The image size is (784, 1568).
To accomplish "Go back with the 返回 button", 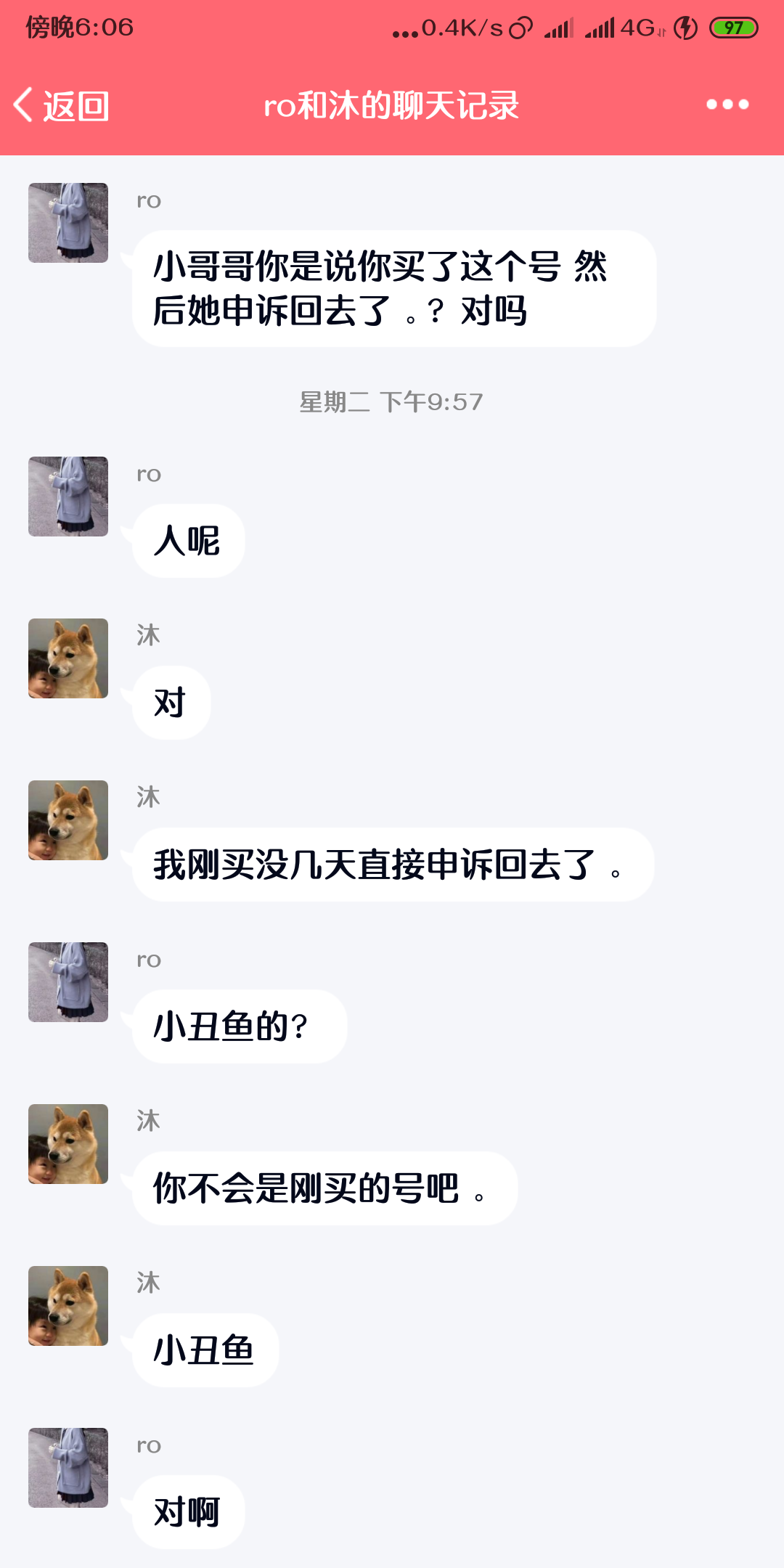I will click(x=62, y=105).
